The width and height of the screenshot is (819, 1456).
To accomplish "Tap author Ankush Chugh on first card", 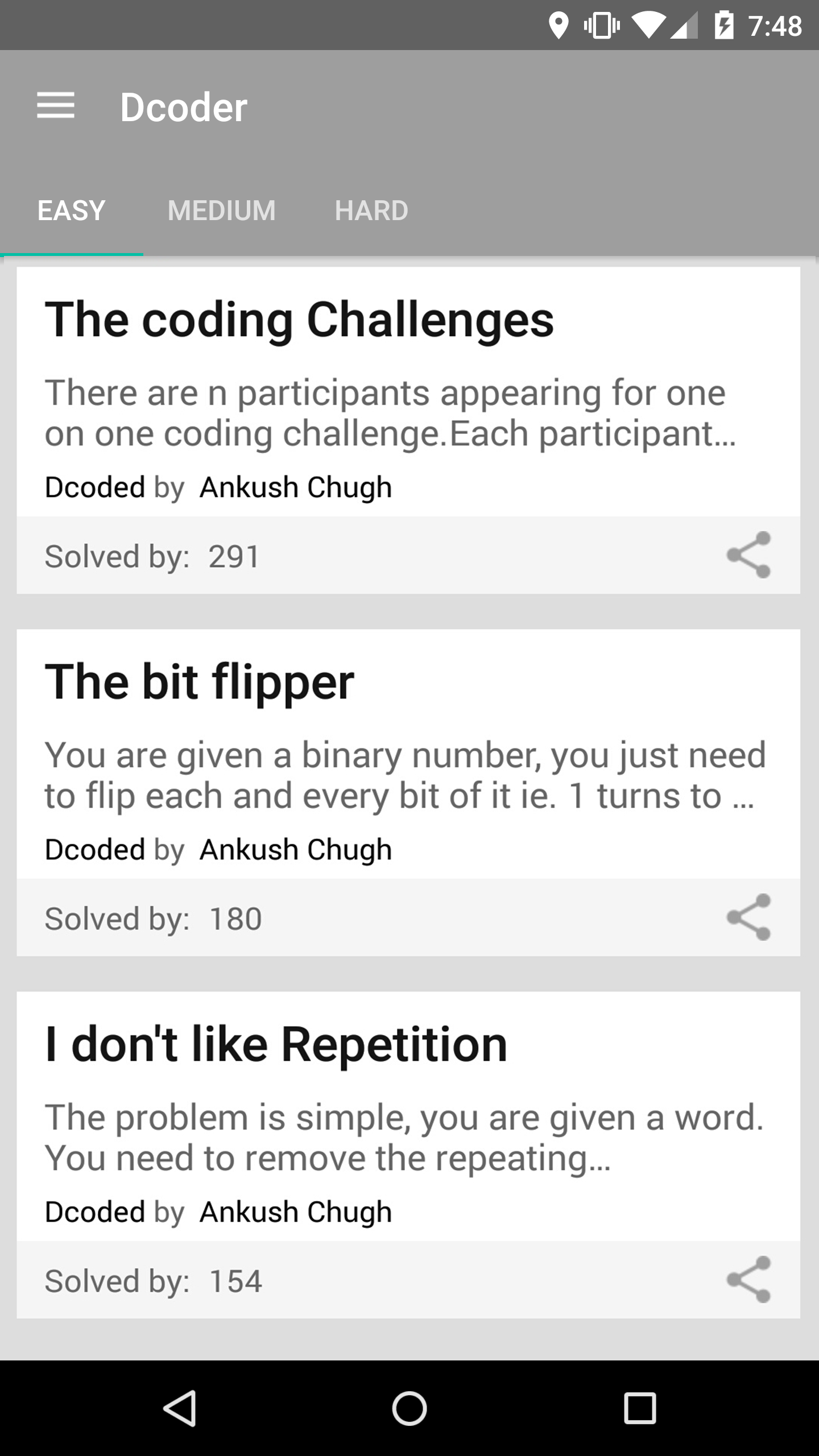I will [295, 487].
